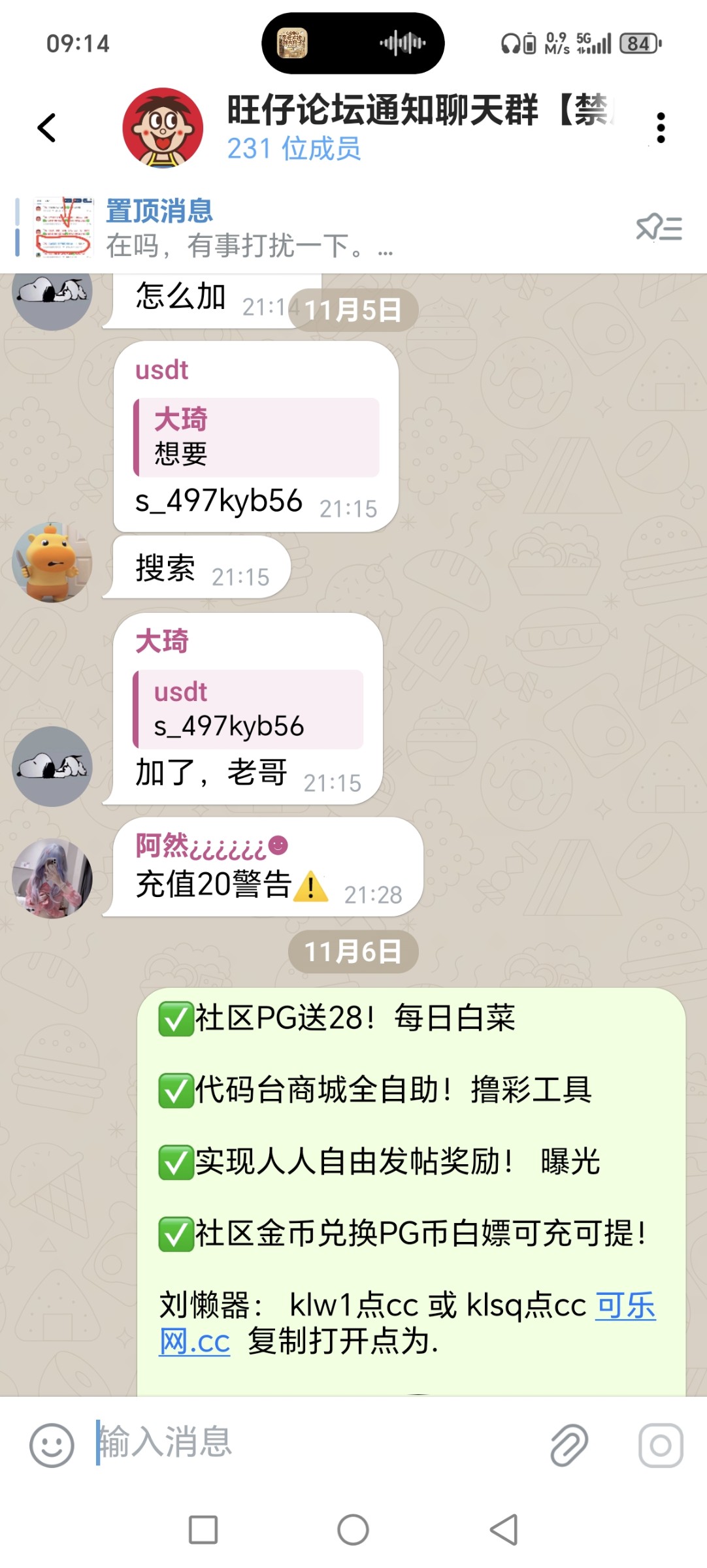
Task: Tap the quoted usdt s_497kyb56 reply
Action: (x=248, y=709)
